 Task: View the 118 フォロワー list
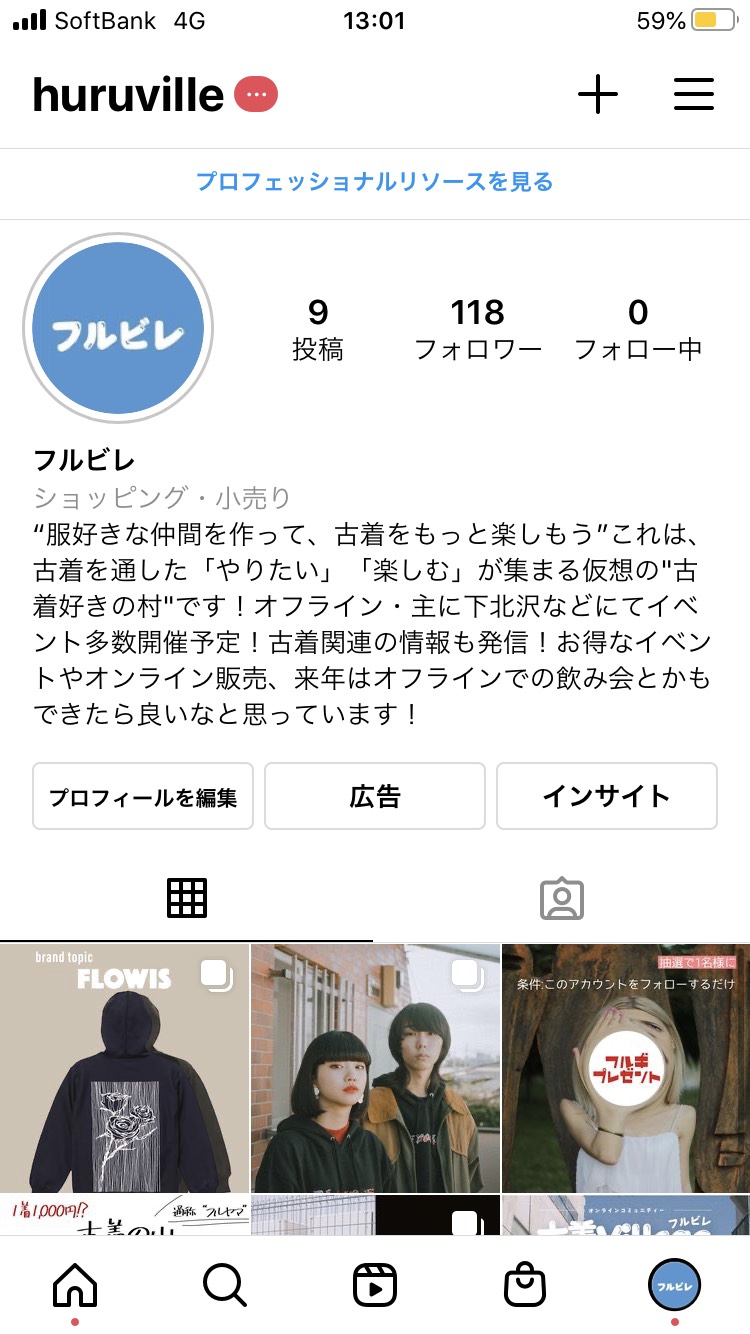pyautogui.click(x=478, y=329)
